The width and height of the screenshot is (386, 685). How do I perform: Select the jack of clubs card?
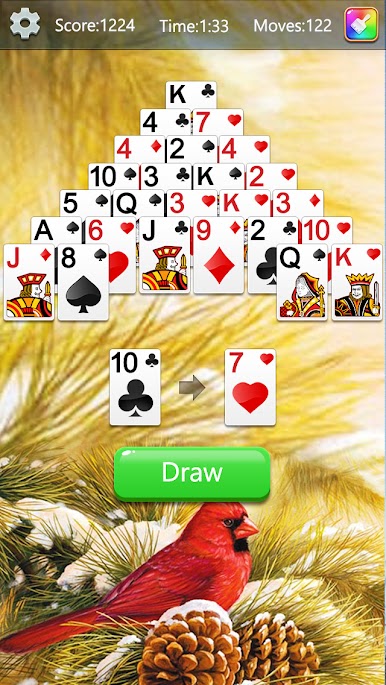[x=165, y=255]
